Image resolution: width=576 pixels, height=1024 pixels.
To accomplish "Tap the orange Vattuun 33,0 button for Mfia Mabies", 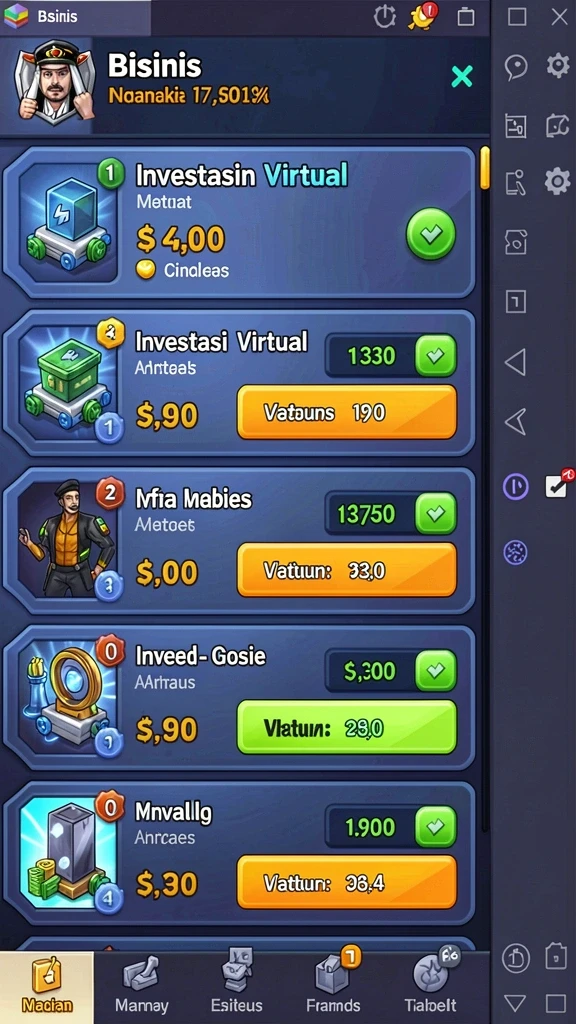I will pyautogui.click(x=347, y=570).
